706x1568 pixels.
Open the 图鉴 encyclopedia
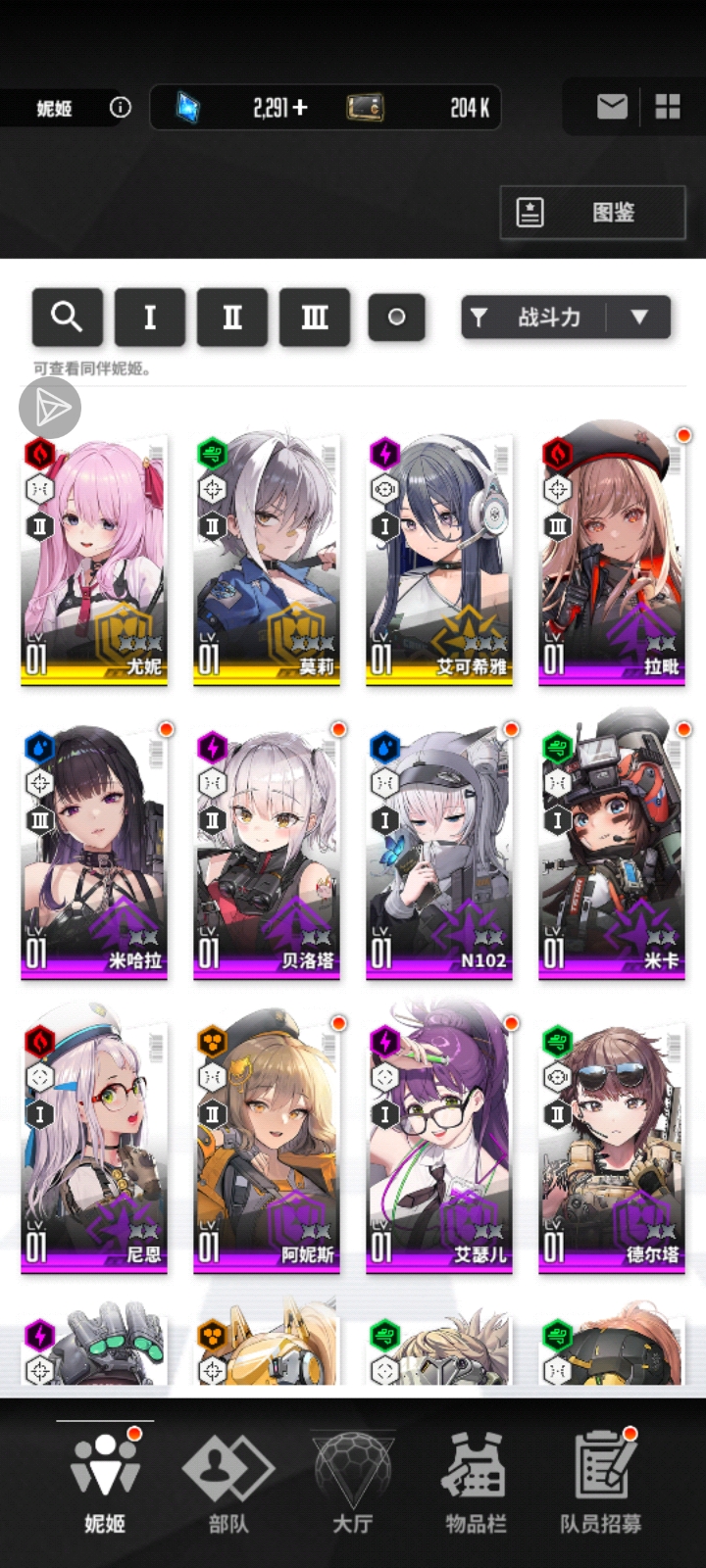pyautogui.click(x=592, y=212)
